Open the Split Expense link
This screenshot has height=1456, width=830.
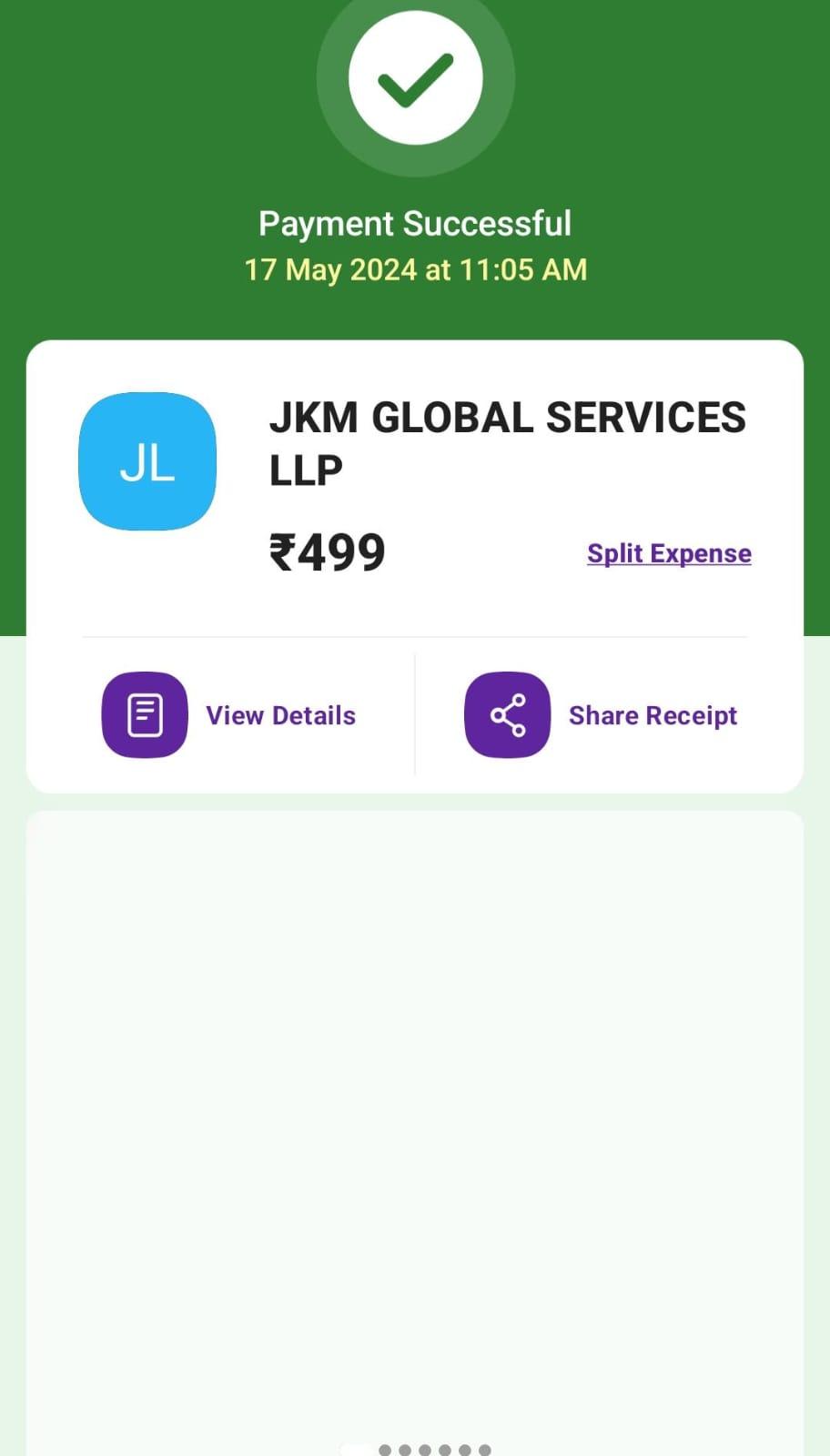point(669,553)
